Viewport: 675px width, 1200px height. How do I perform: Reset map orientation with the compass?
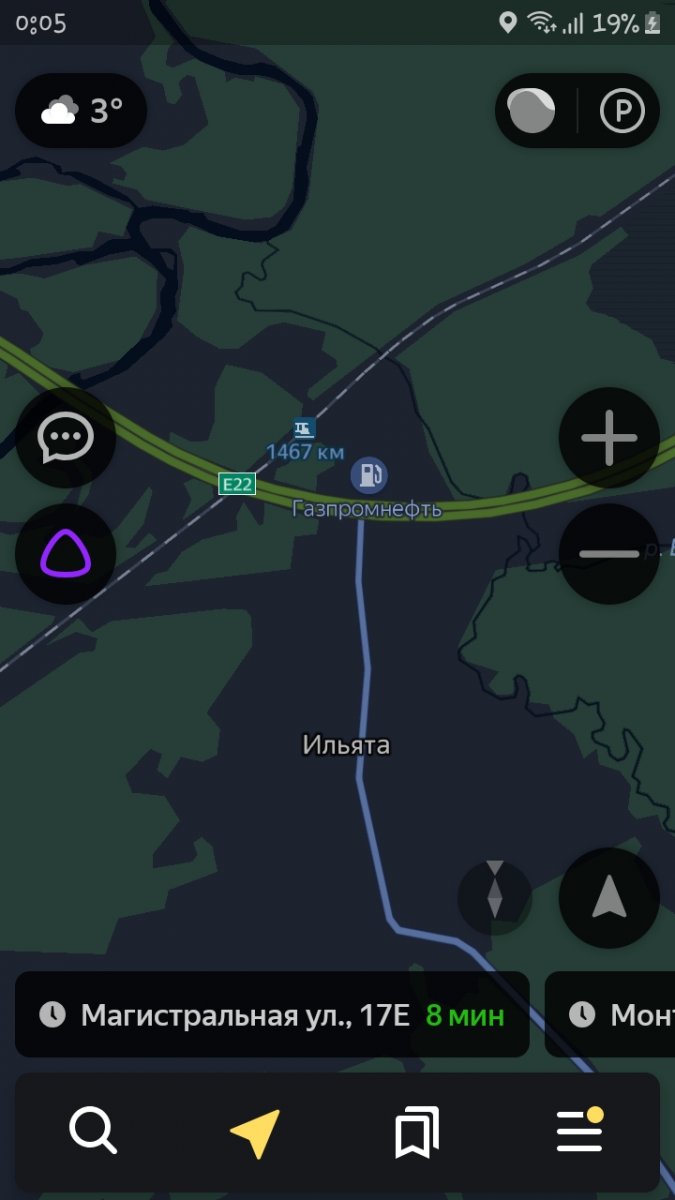pyautogui.click(x=495, y=898)
